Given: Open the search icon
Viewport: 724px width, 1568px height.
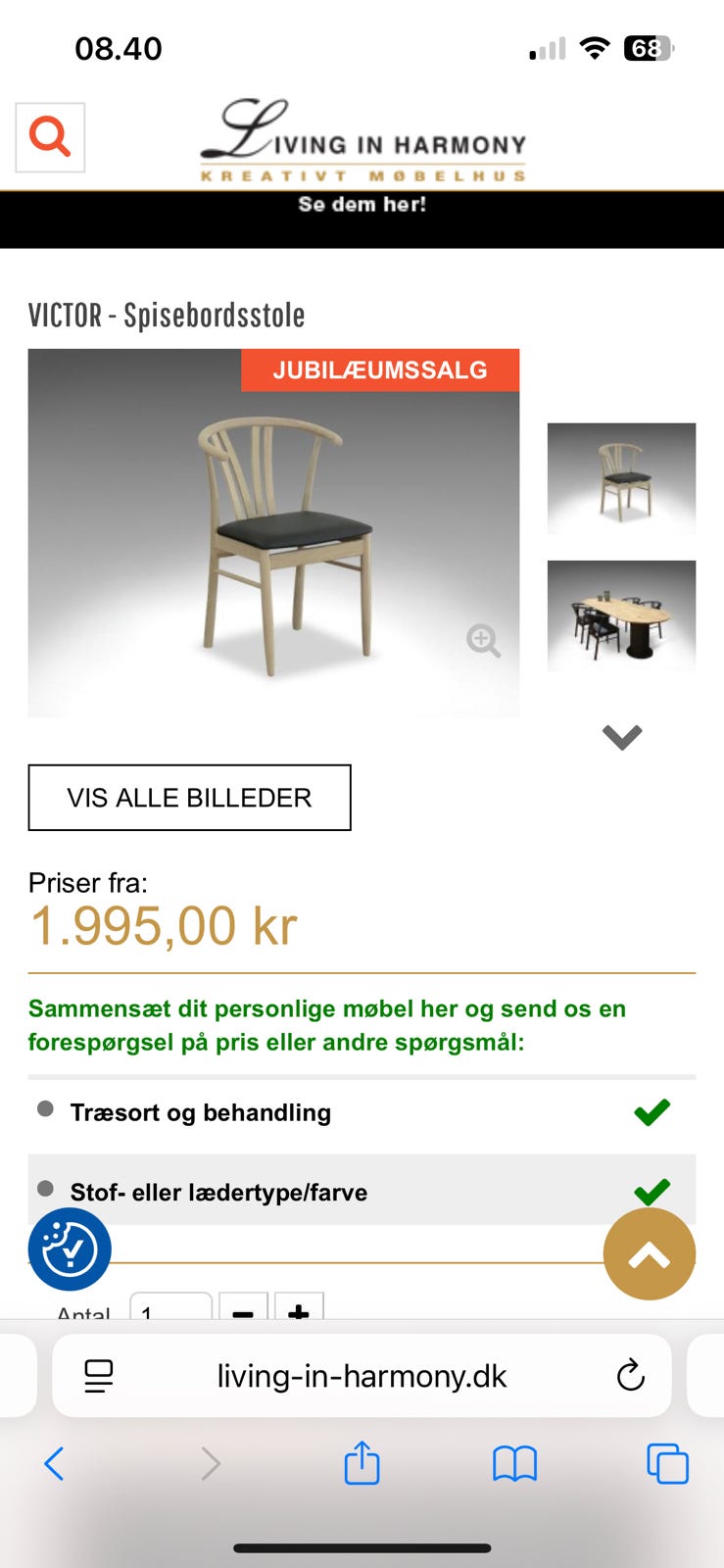Looking at the screenshot, I should click(49, 137).
